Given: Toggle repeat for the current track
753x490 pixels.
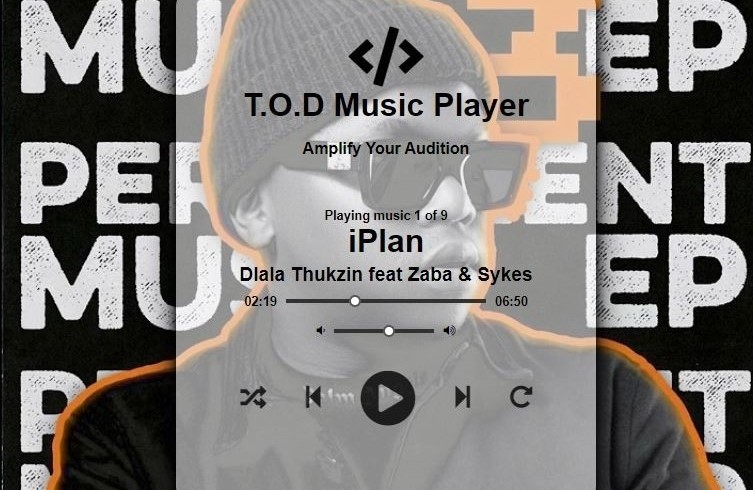Looking at the screenshot, I should pyautogui.click(x=521, y=397).
